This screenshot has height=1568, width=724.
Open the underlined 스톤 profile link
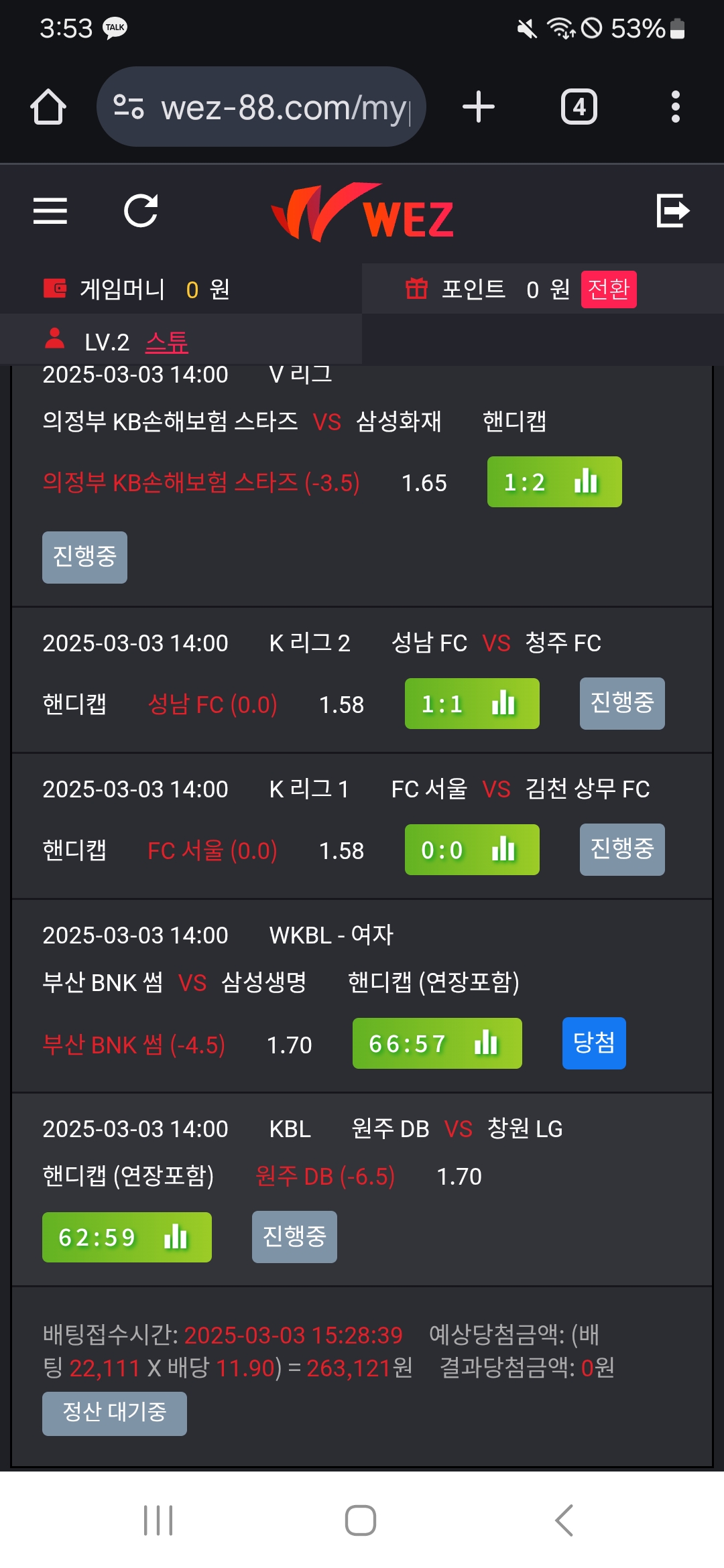coord(167,342)
